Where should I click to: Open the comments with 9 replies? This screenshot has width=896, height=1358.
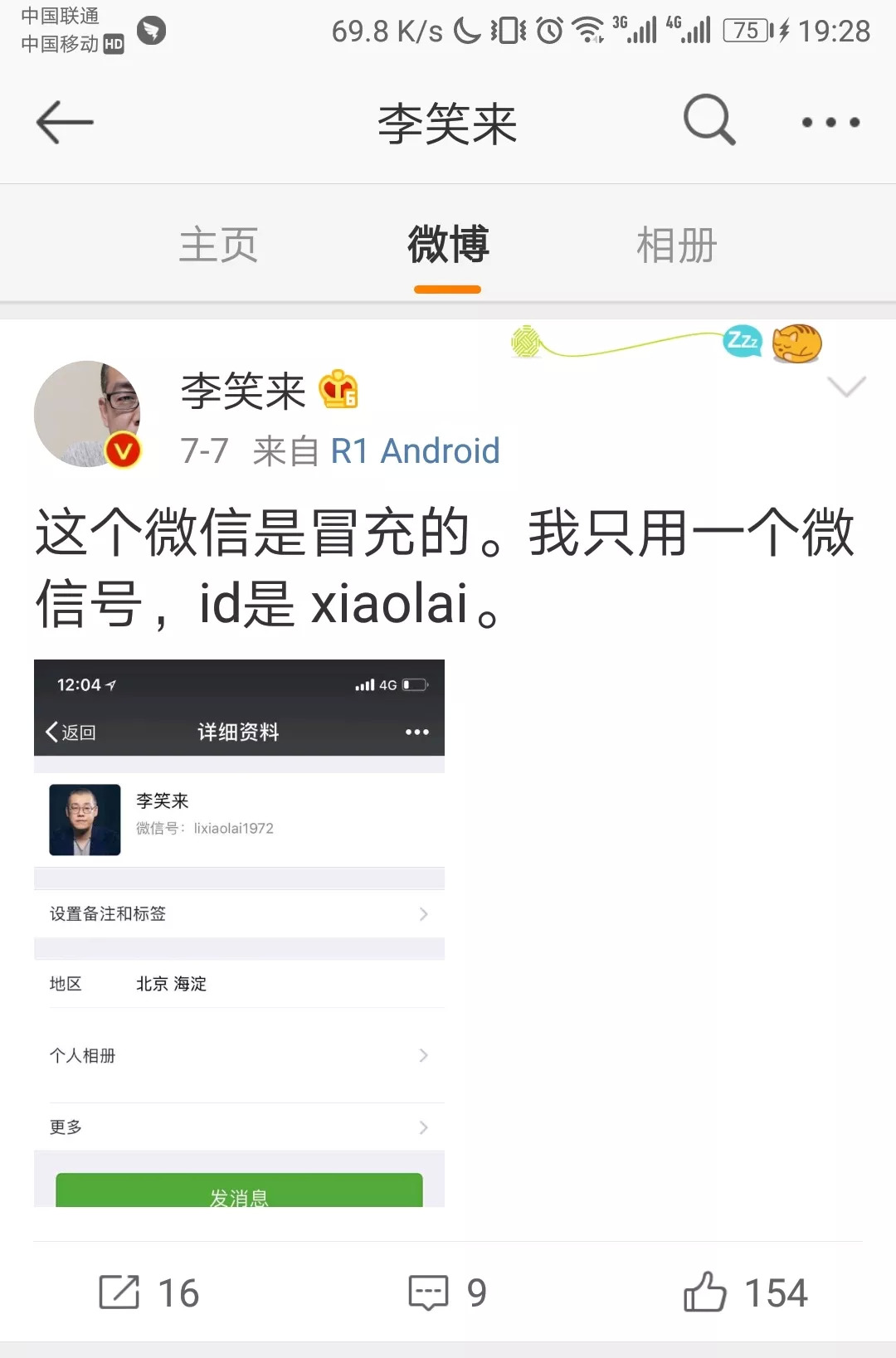pos(448,1292)
